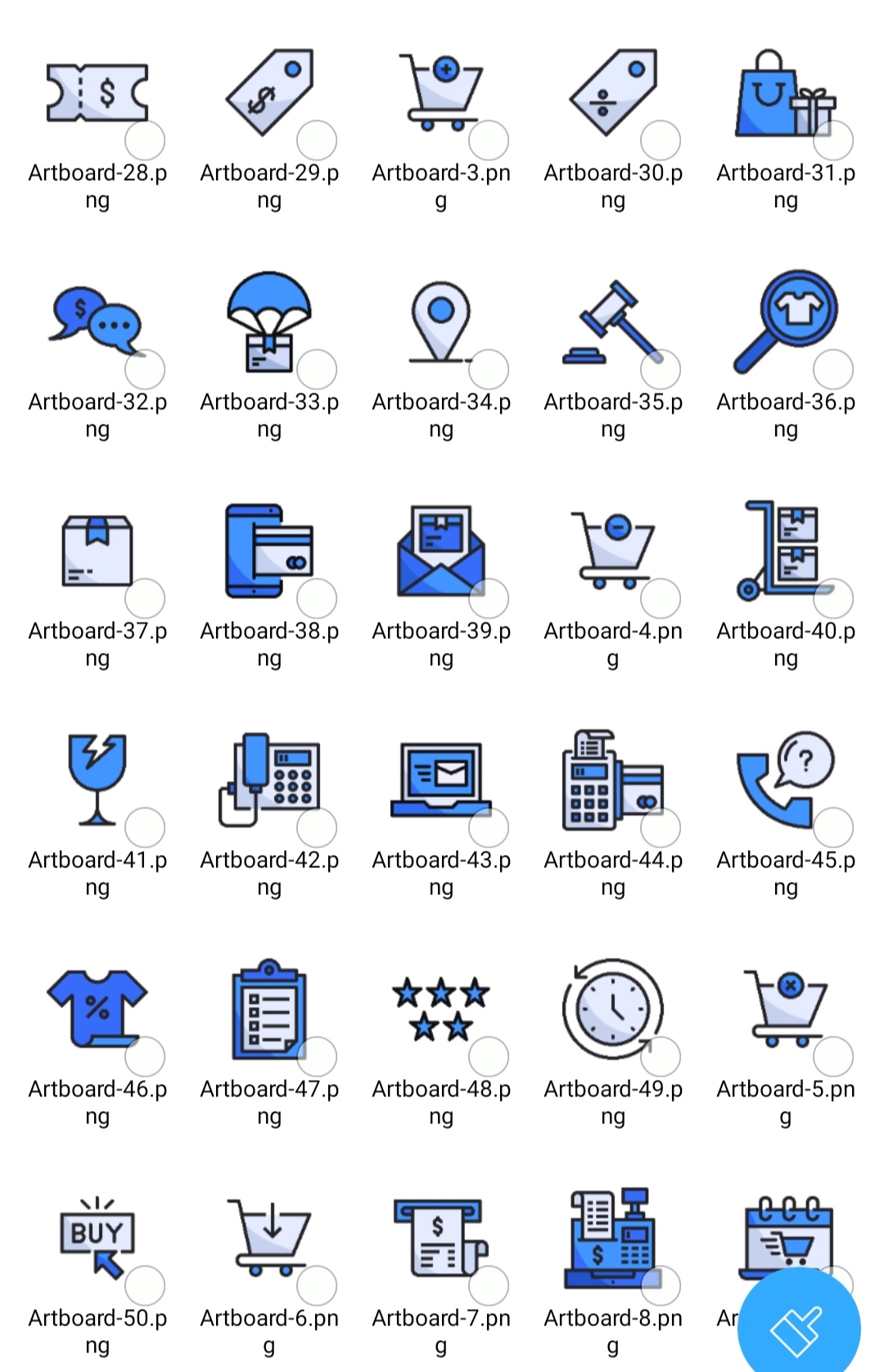Select the checkbox on Artboard-29.png
Image resolution: width=884 pixels, height=1372 pixels.
click(x=317, y=141)
